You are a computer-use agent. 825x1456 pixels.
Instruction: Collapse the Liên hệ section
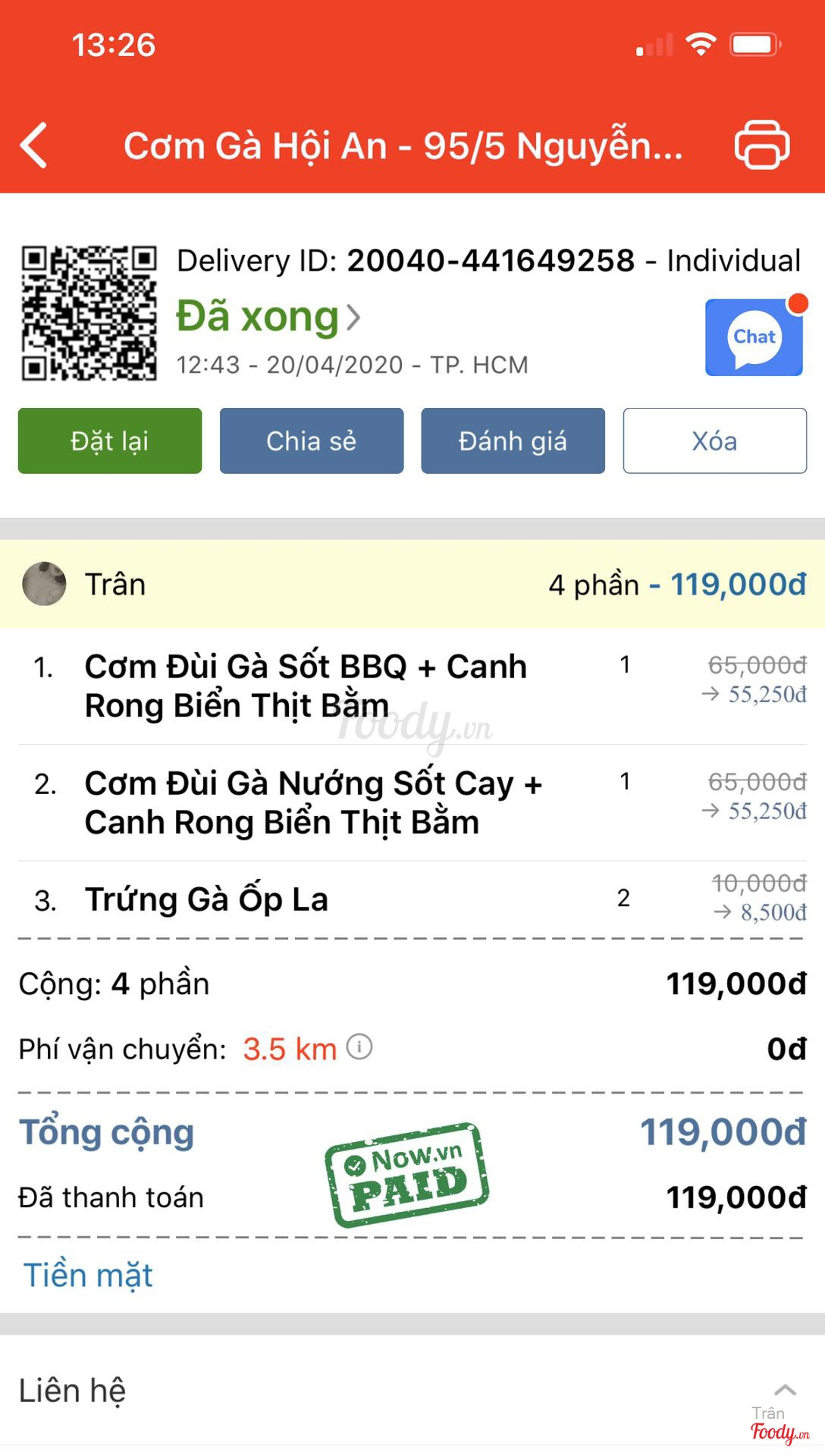785,1390
